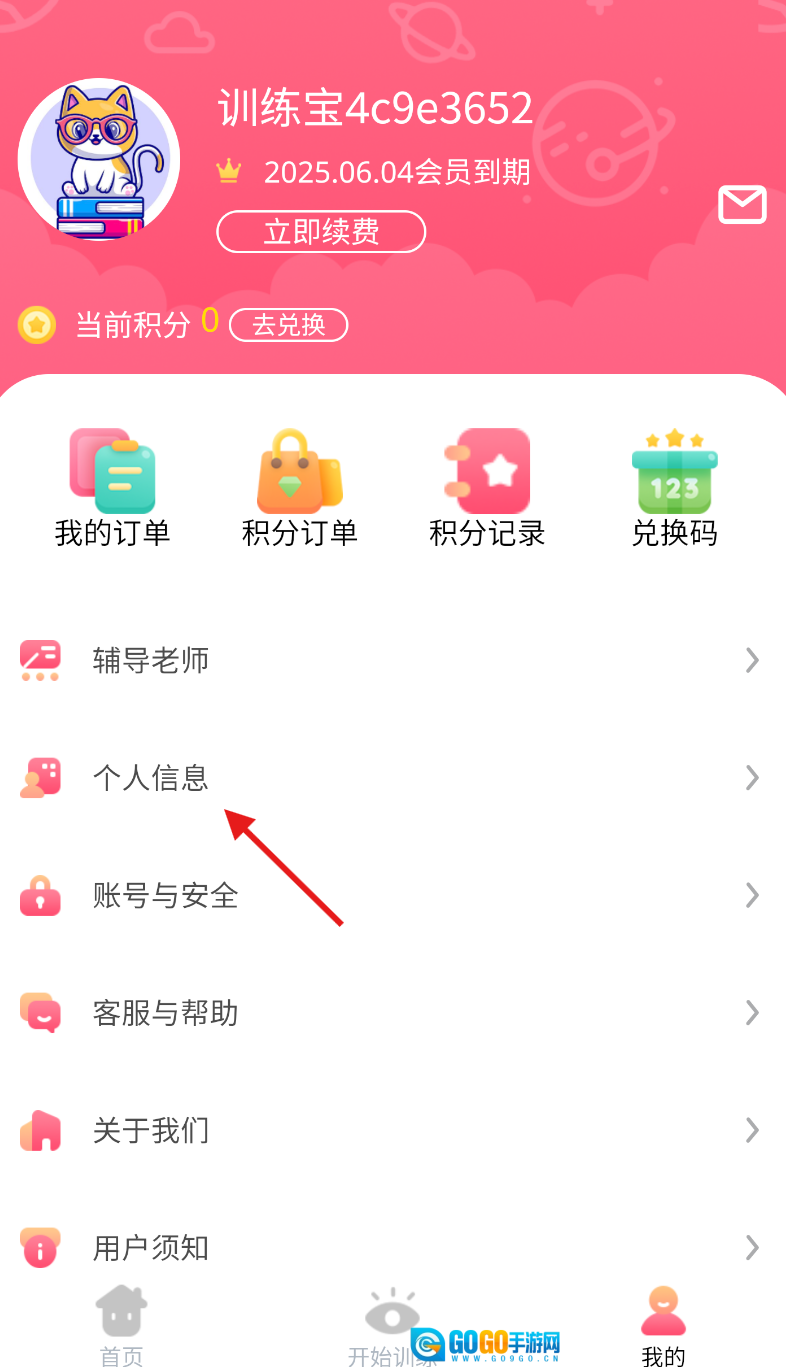The height and width of the screenshot is (1372, 786).
Task: Open 个人信息 settings
Action: [x=393, y=778]
